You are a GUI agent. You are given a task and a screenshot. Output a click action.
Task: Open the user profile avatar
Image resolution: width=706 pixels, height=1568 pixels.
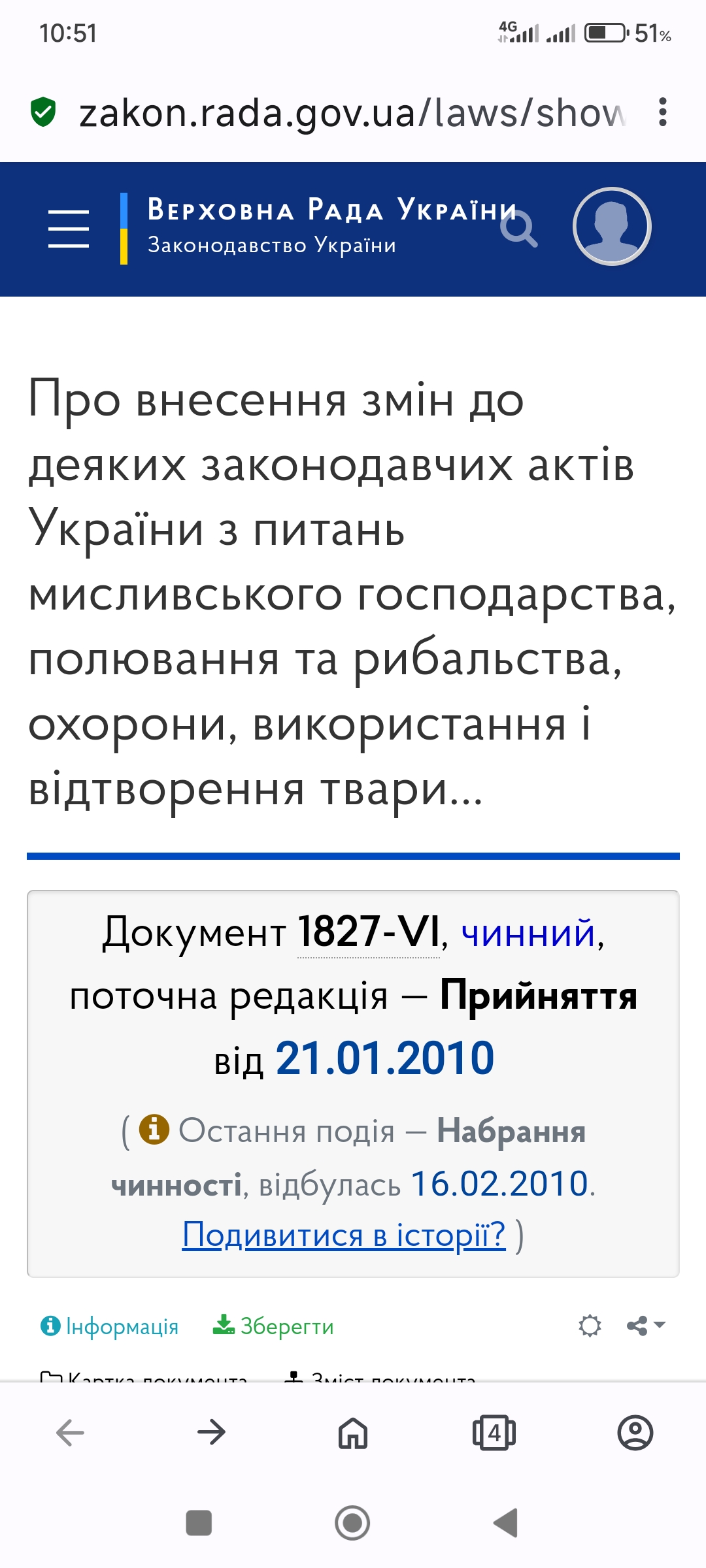coord(611,227)
